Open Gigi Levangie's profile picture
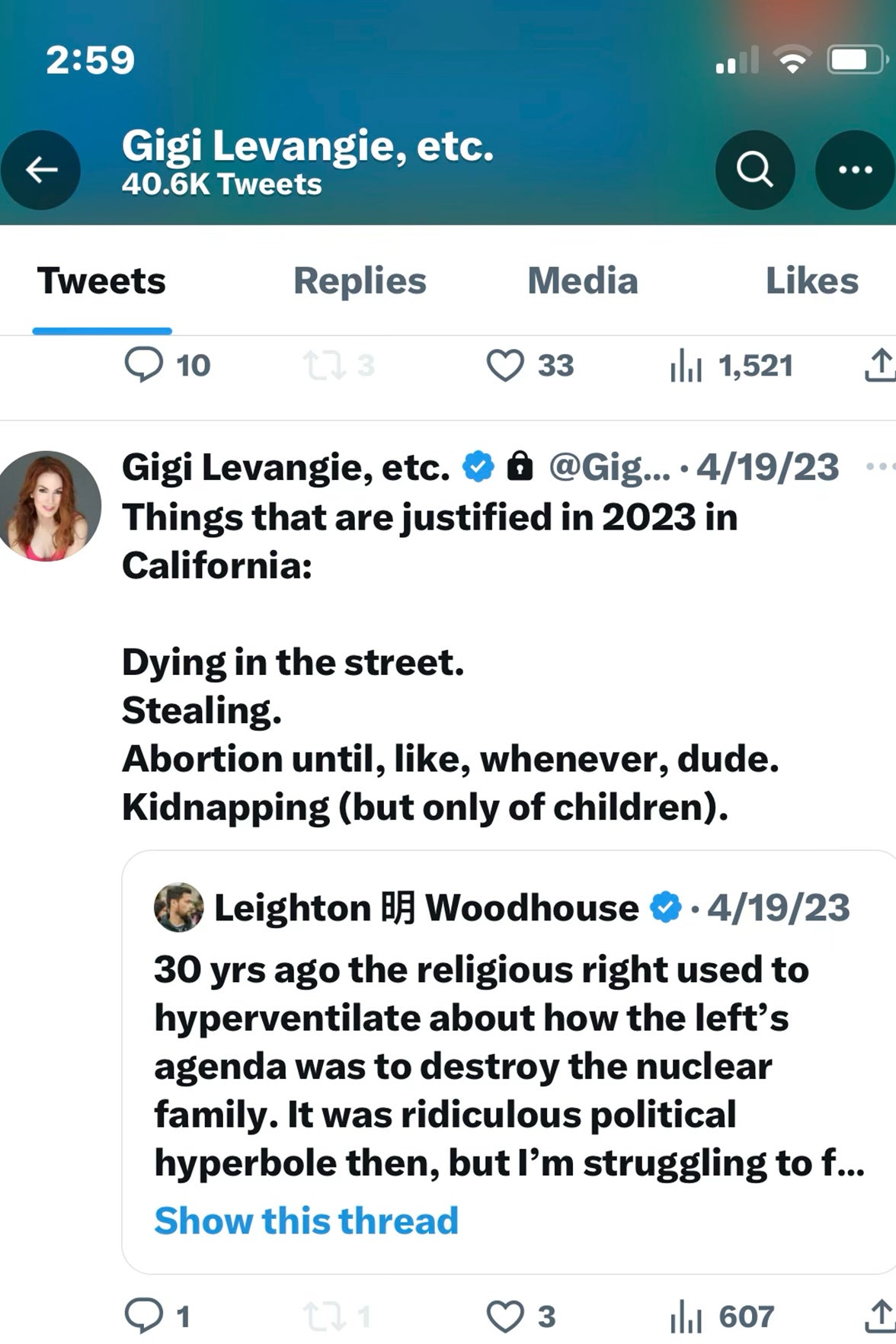 point(49,507)
